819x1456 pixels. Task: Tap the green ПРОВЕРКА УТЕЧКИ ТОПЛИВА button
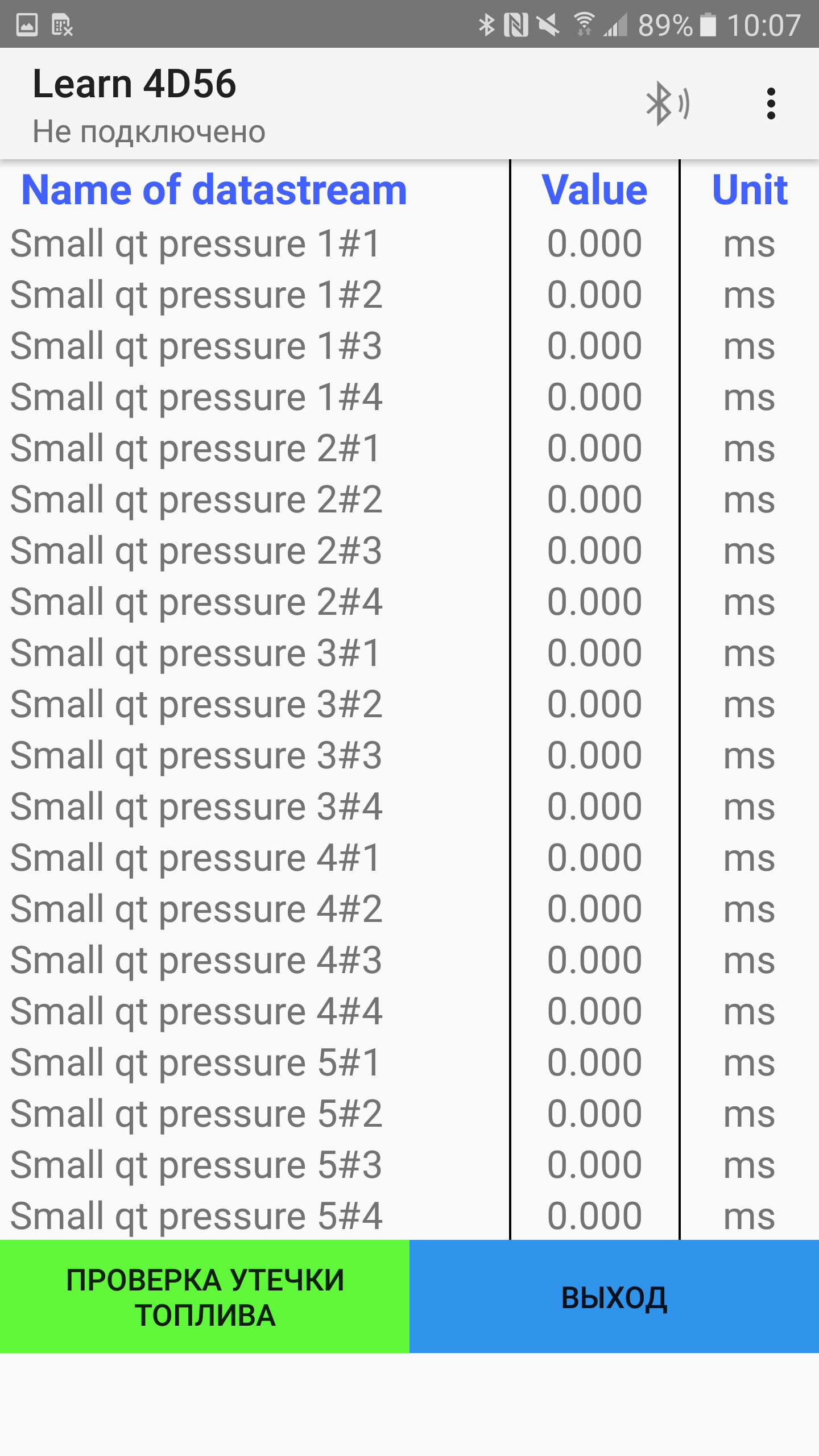coord(205,1297)
